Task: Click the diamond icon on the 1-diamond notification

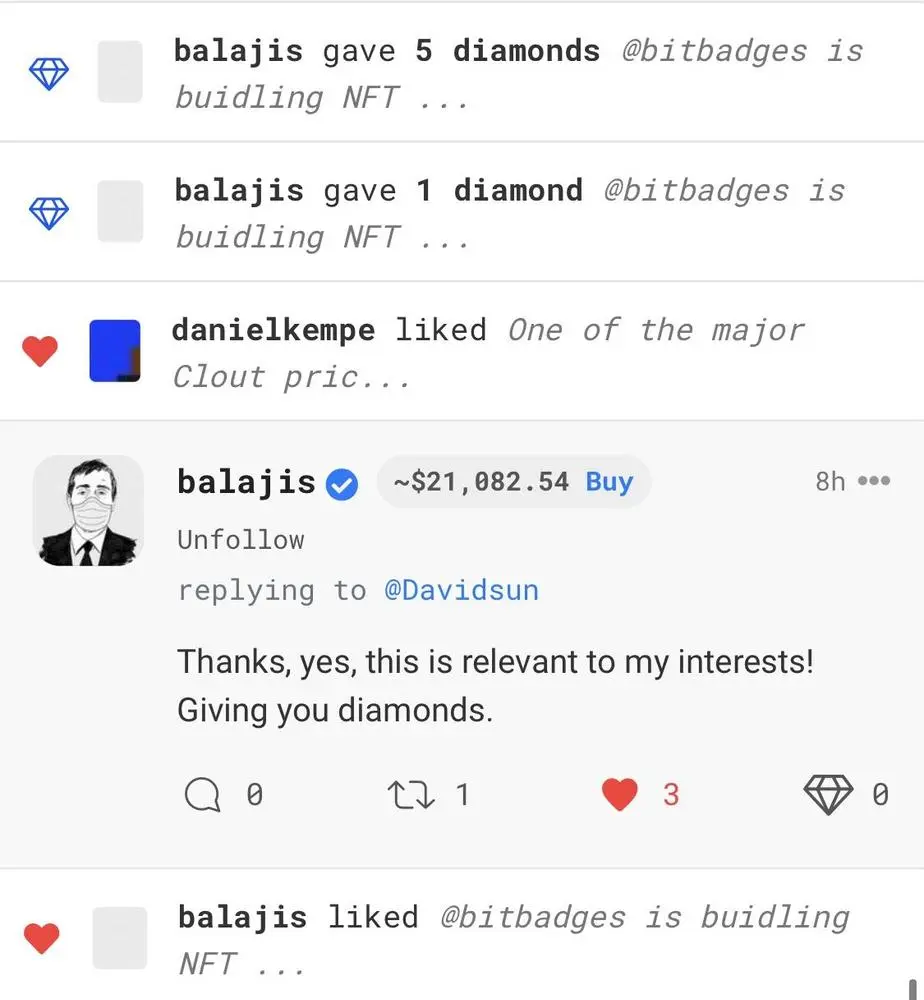Action: point(48,212)
